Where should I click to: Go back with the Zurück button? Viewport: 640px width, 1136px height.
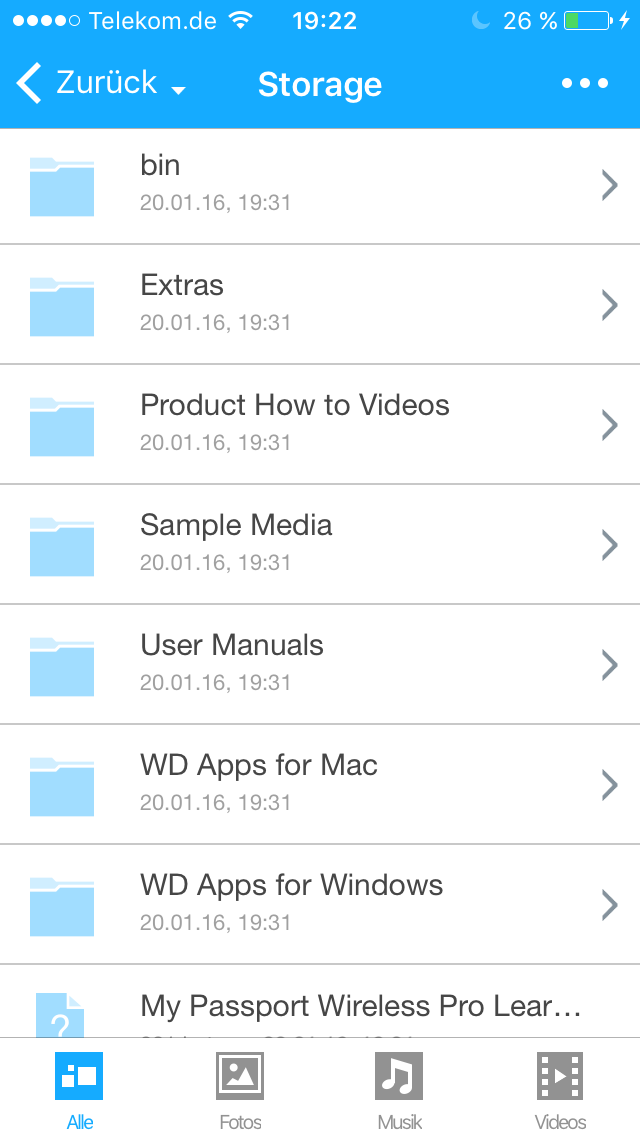(86, 83)
